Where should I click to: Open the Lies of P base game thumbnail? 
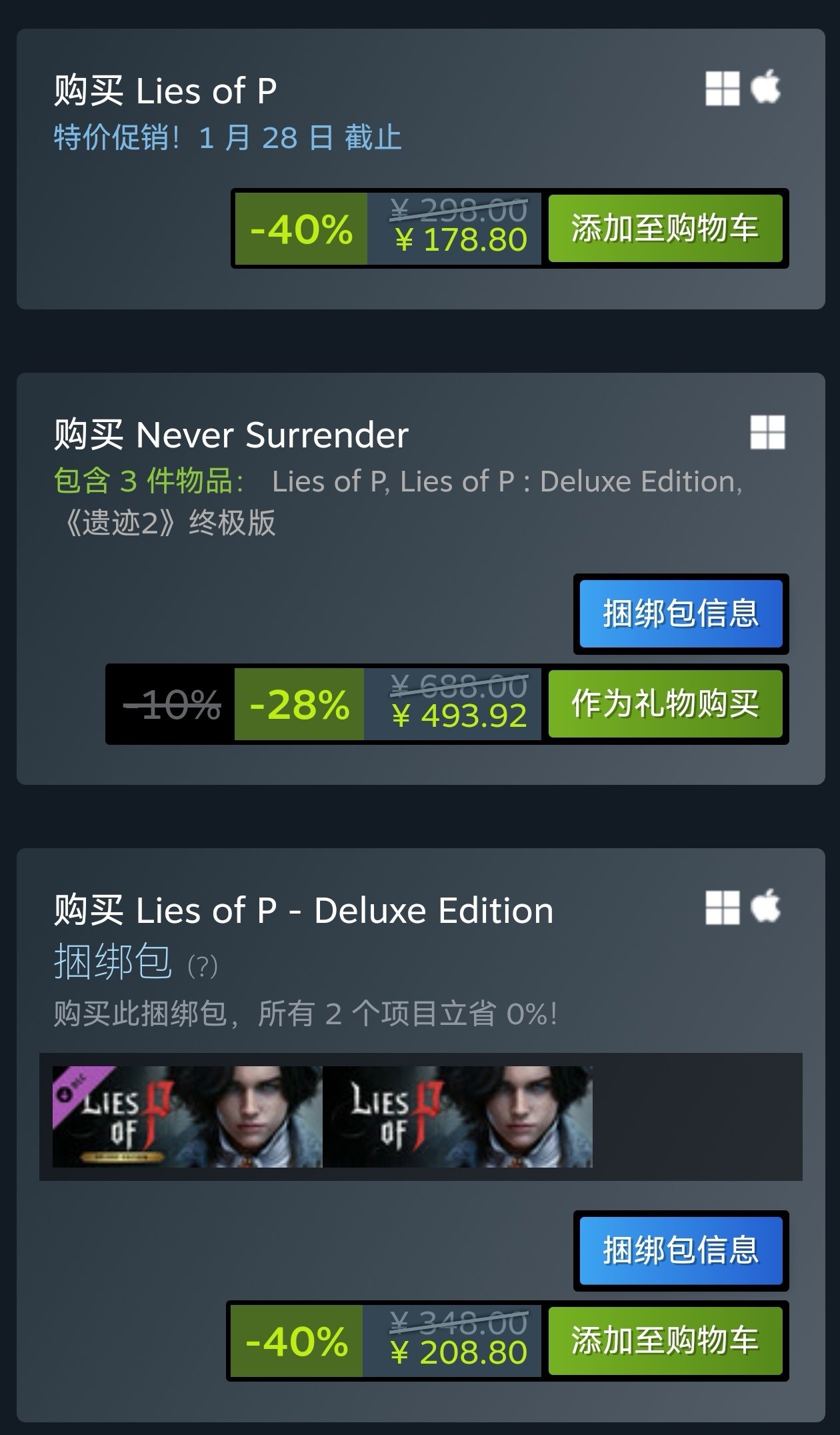point(457,1116)
